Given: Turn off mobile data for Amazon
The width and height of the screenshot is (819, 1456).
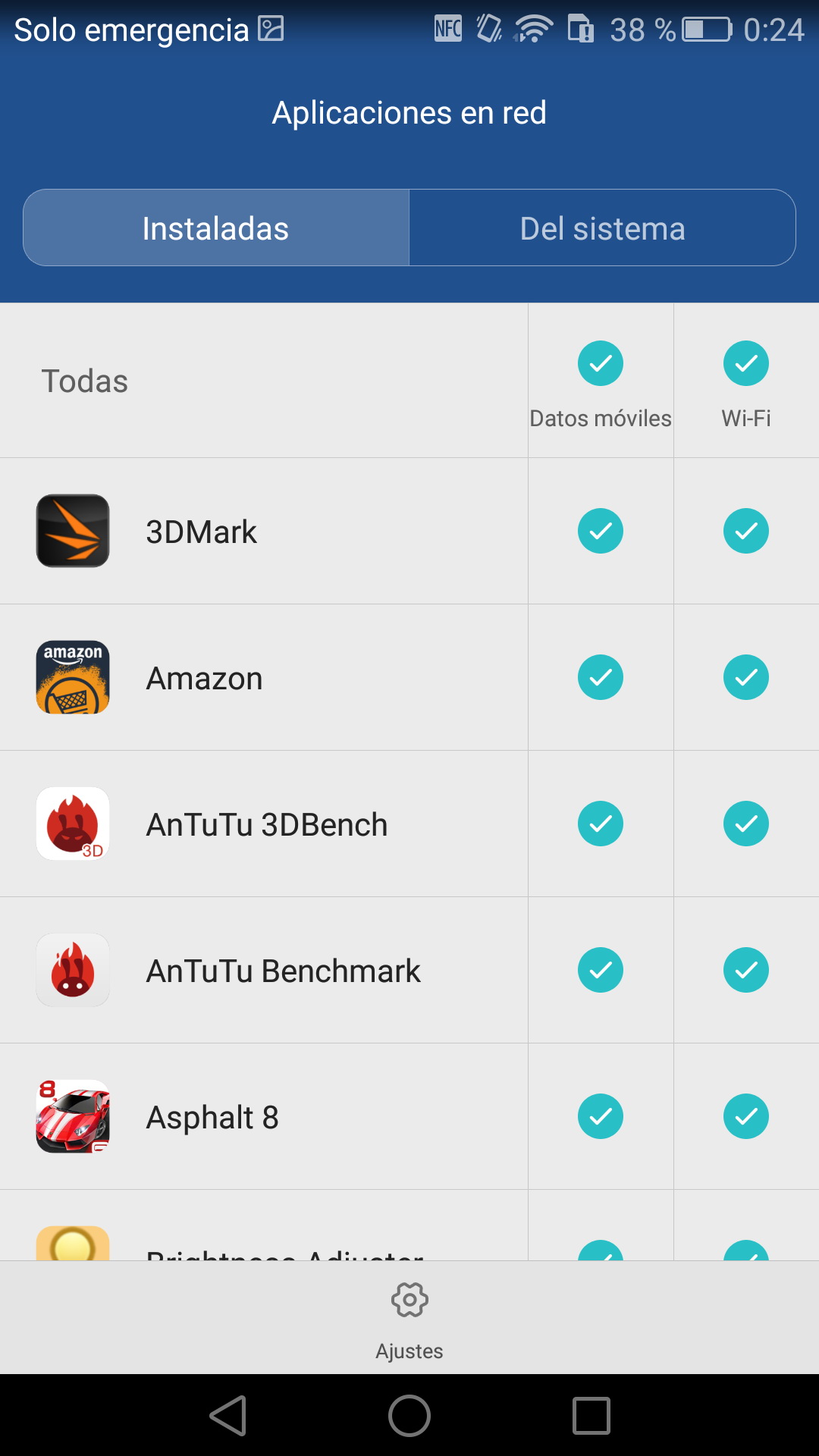Looking at the screenshot, I should point(601,677).
